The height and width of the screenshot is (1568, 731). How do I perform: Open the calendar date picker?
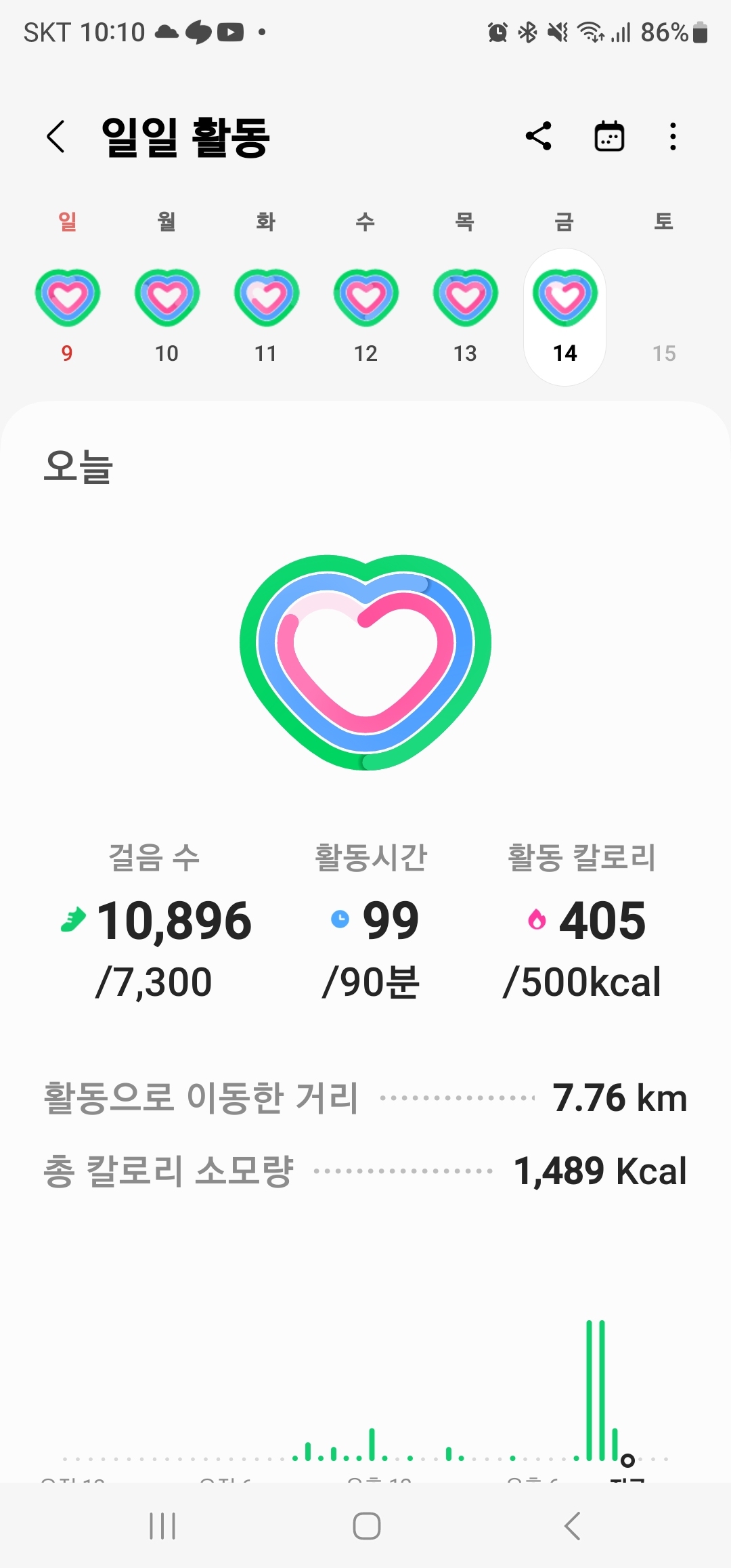[x=609, y=137]
